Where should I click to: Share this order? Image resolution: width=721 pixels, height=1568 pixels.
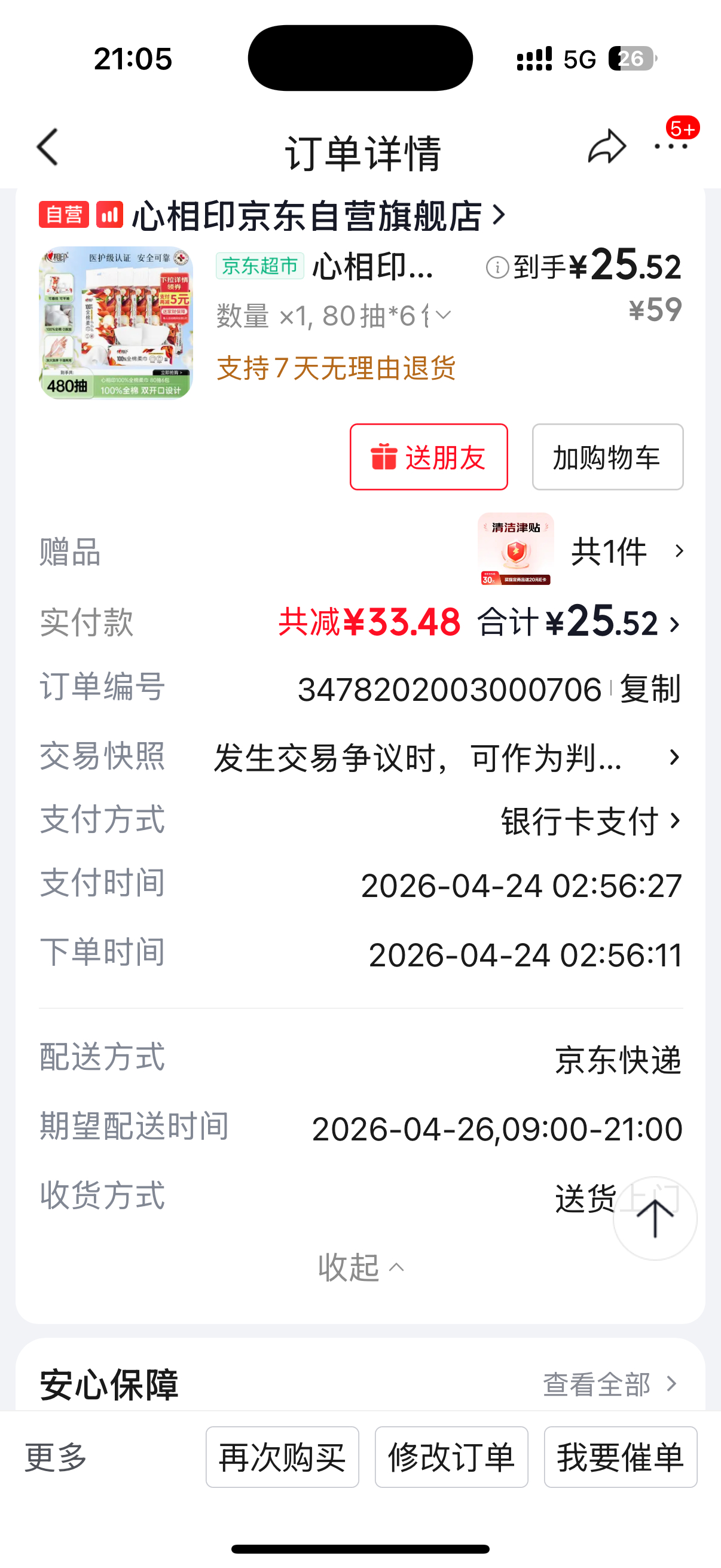coord(607,147)
